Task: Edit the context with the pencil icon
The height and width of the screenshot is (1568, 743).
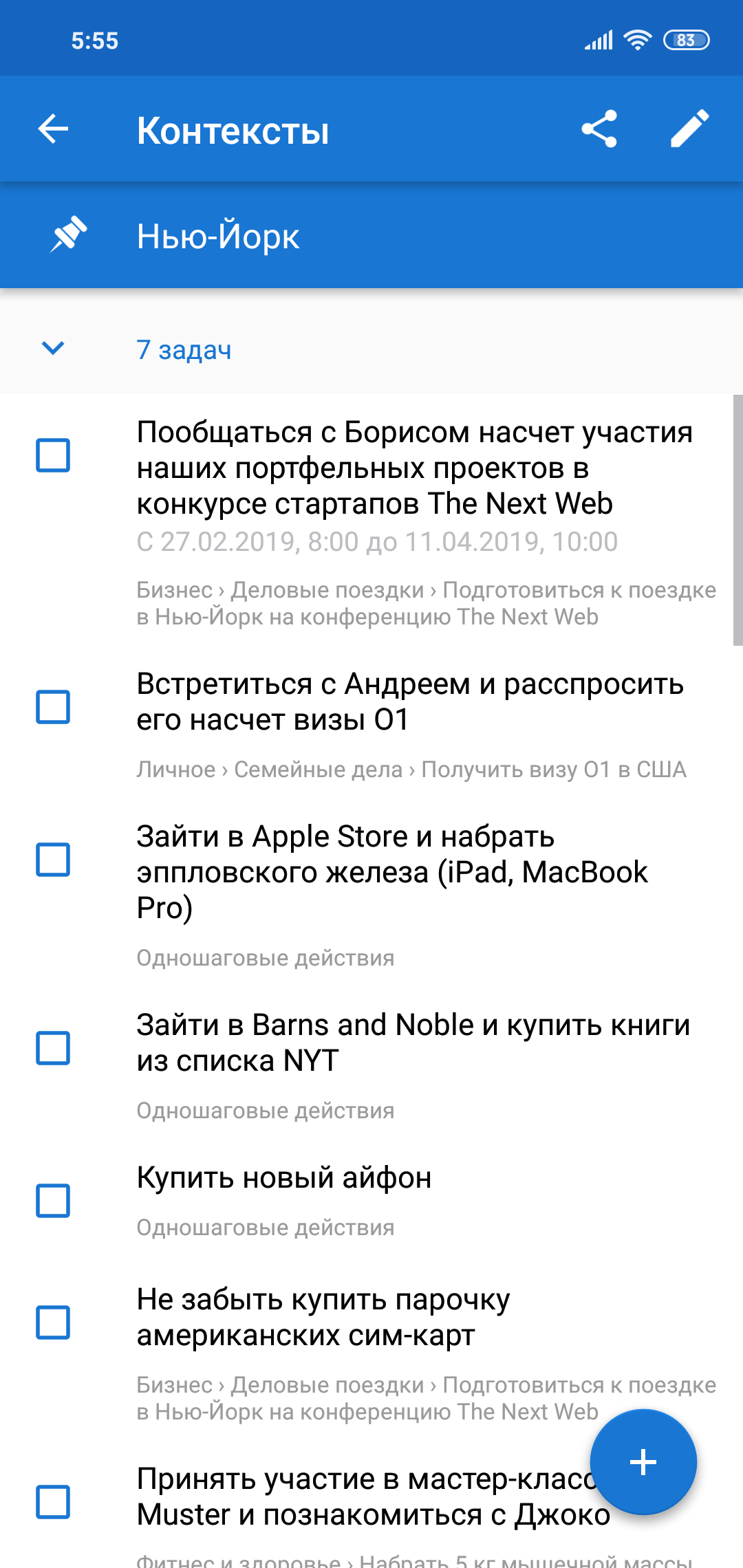Action: pyautogui.click(x=690, y=129)
